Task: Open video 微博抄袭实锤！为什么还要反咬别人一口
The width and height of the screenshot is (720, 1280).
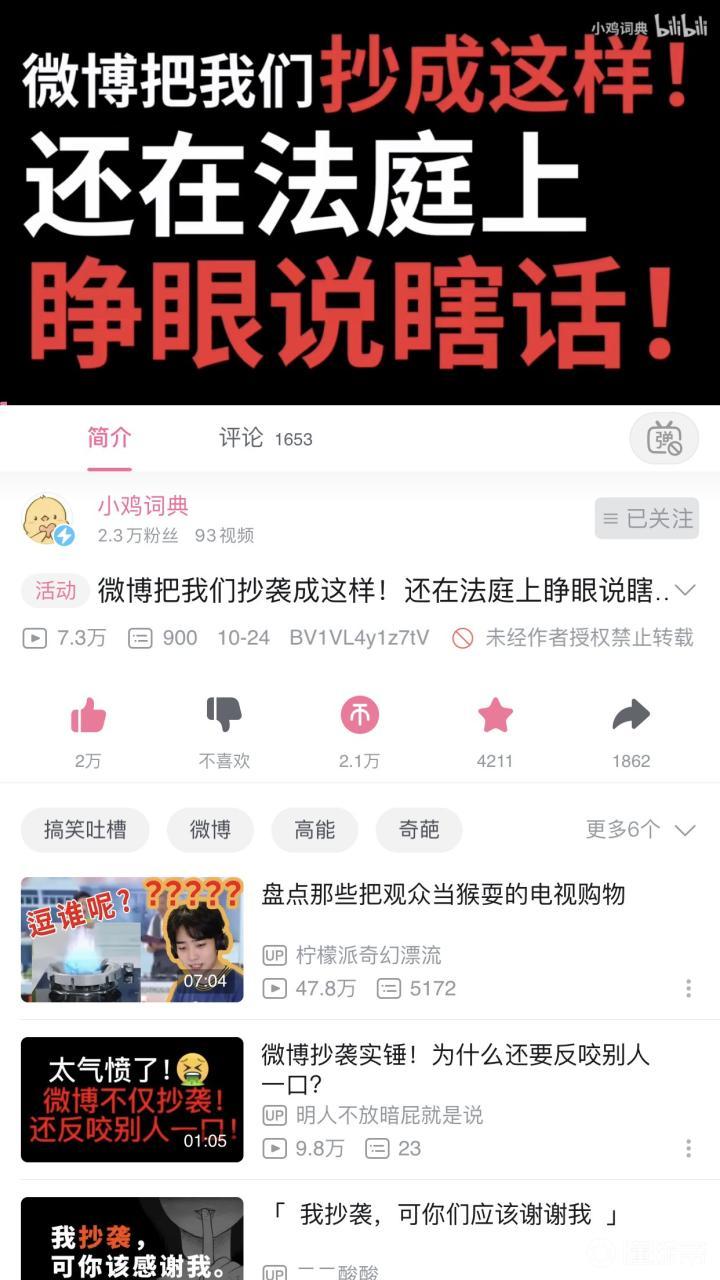Action: point(455,1068)
